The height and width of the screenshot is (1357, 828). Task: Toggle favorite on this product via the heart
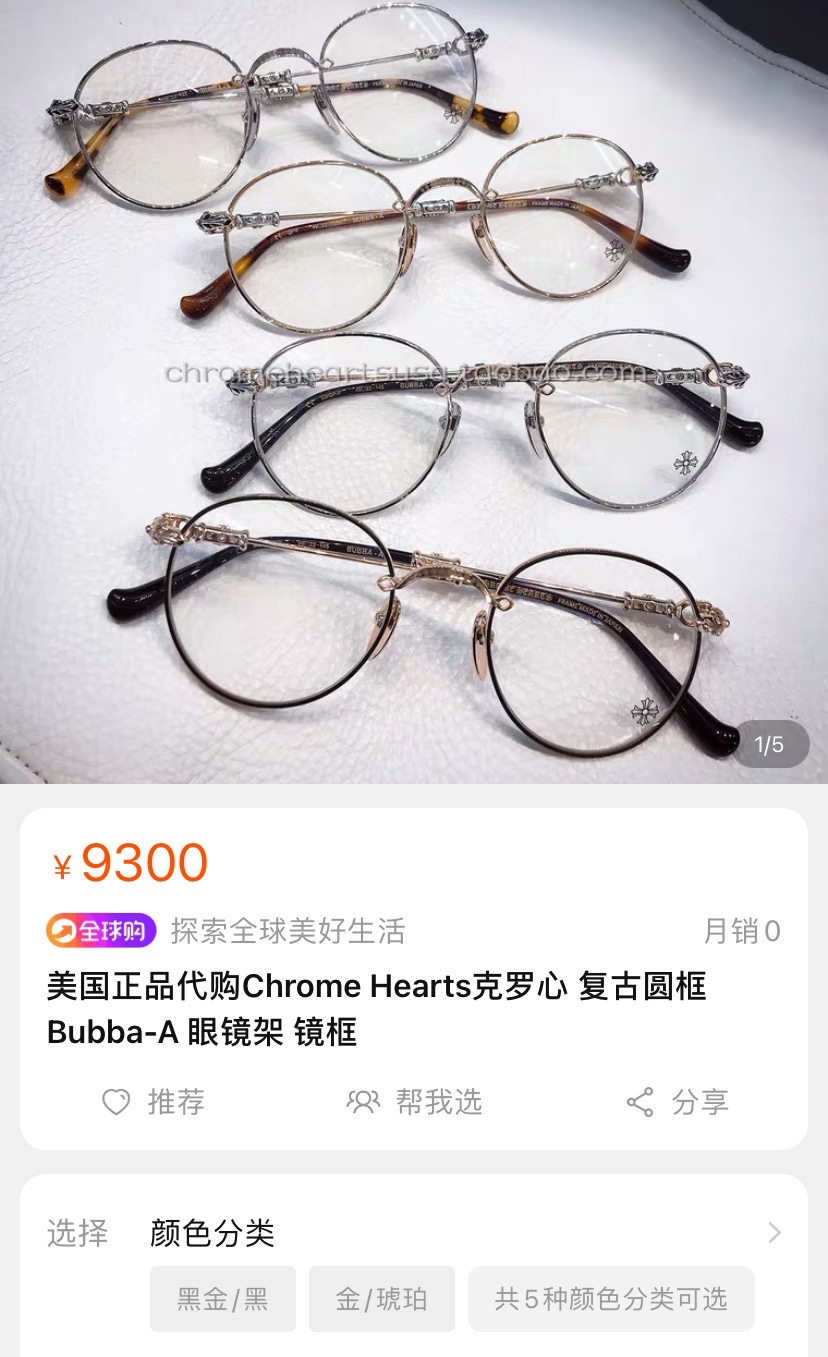tap(115, 1102)
